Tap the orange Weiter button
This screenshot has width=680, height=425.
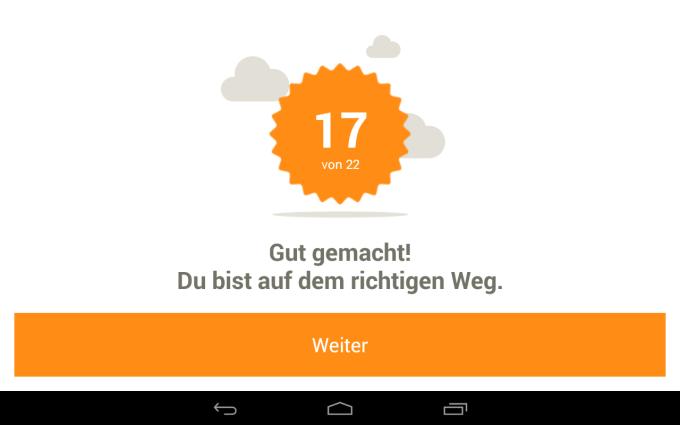click(x=340, y=345)
